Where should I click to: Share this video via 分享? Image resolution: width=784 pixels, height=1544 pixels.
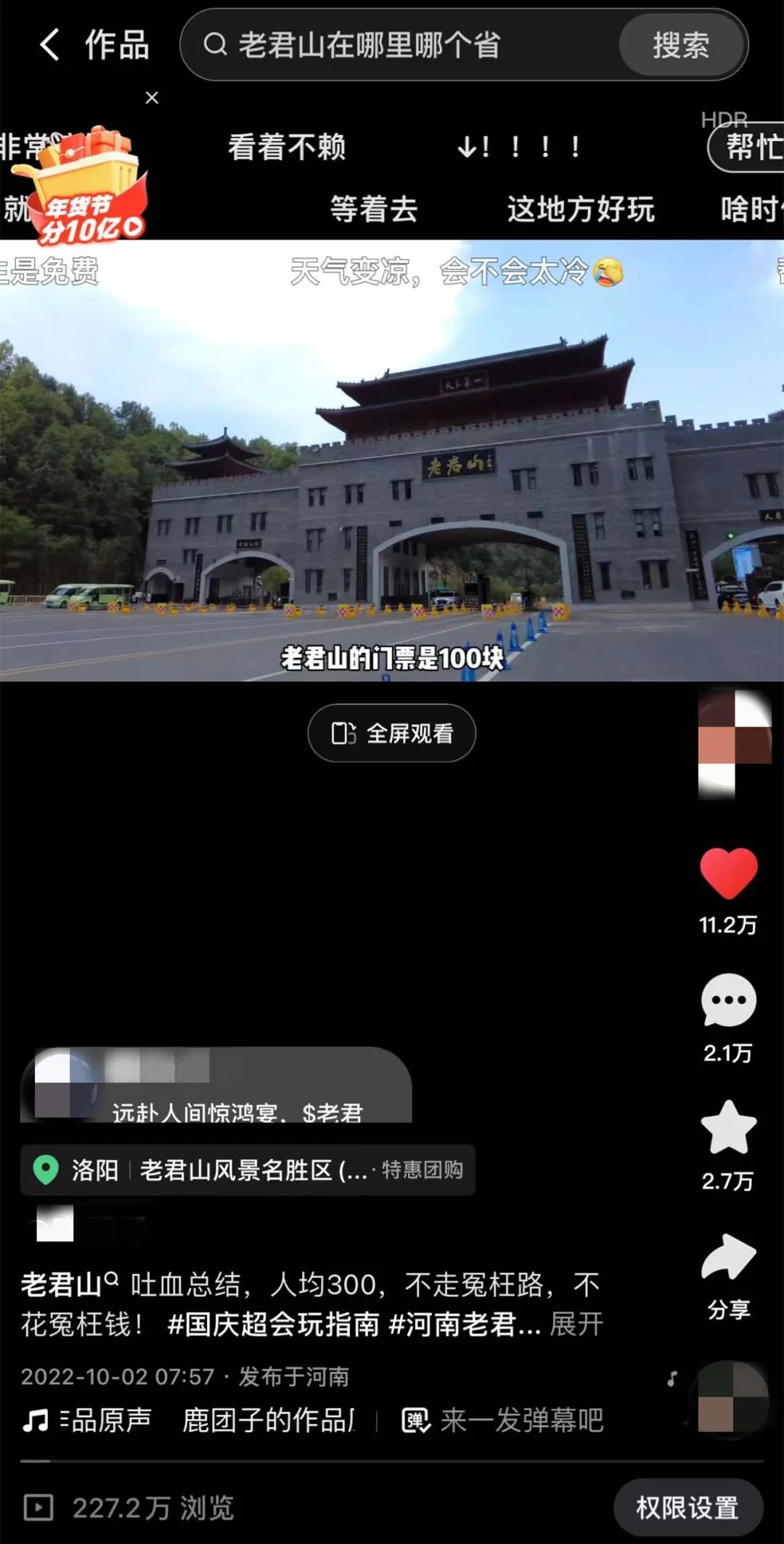point(728,1260)
